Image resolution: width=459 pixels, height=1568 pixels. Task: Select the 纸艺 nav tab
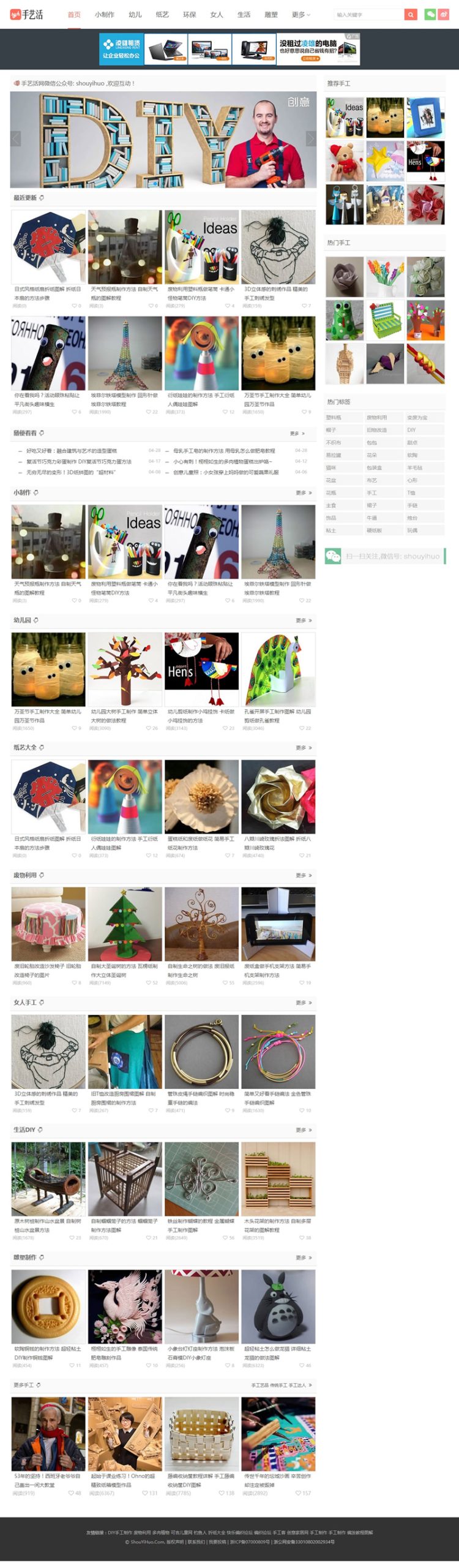pos(162,15)
